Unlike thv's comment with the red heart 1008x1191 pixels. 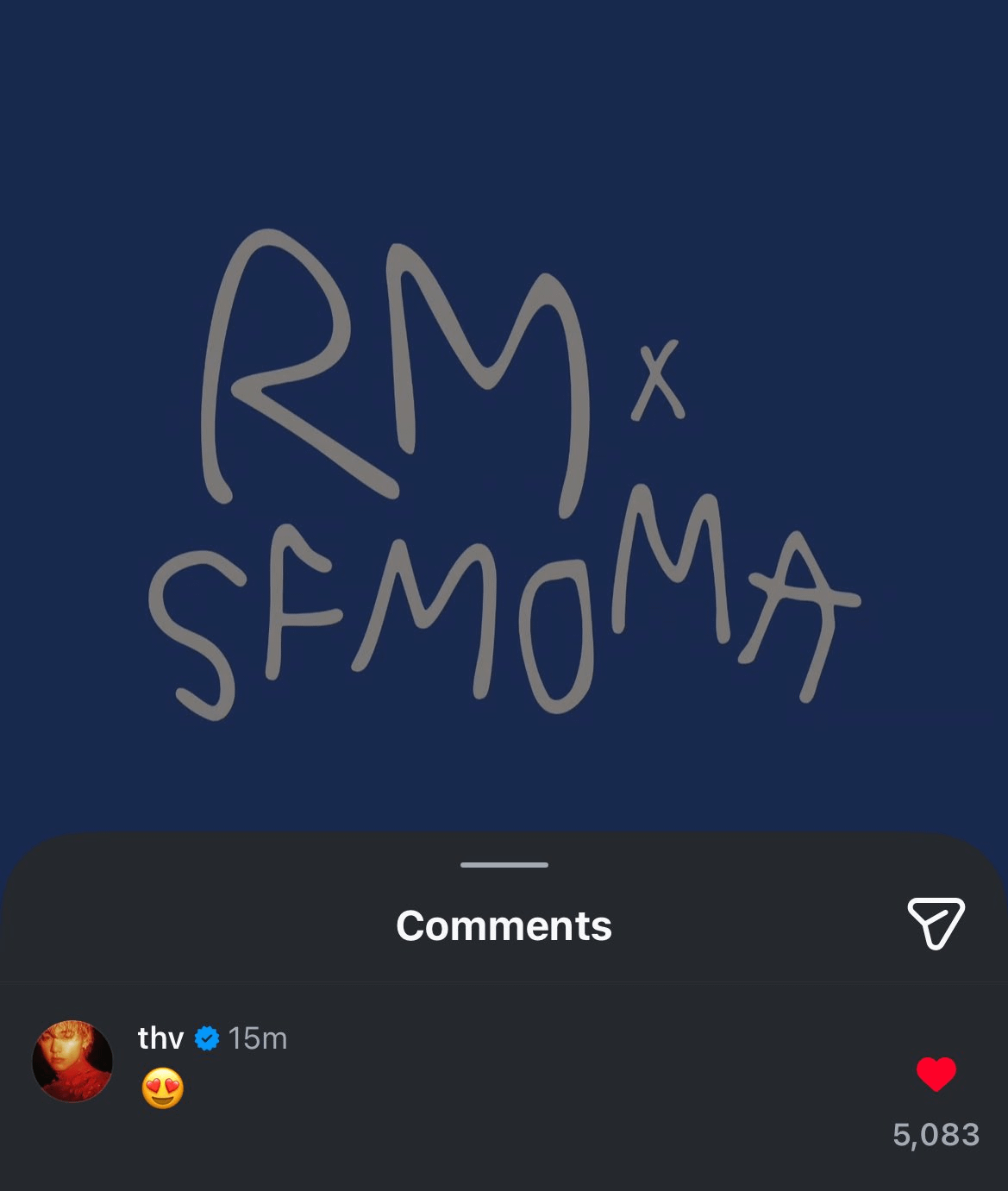coord(936,1075)
